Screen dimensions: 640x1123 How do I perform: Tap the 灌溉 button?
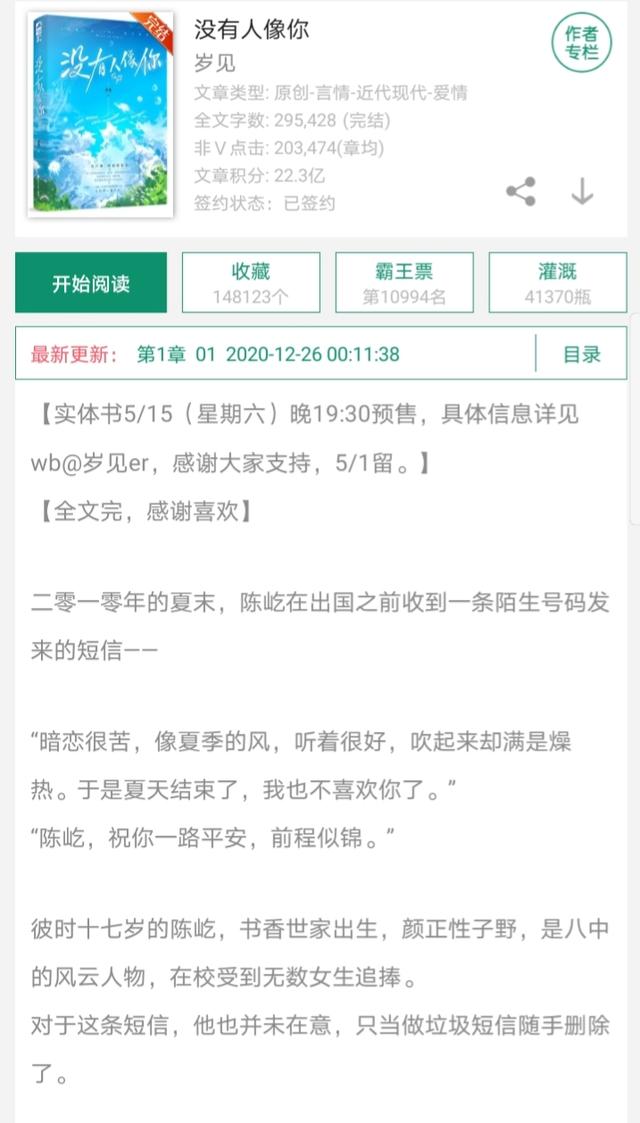click(x=558, y=283)
